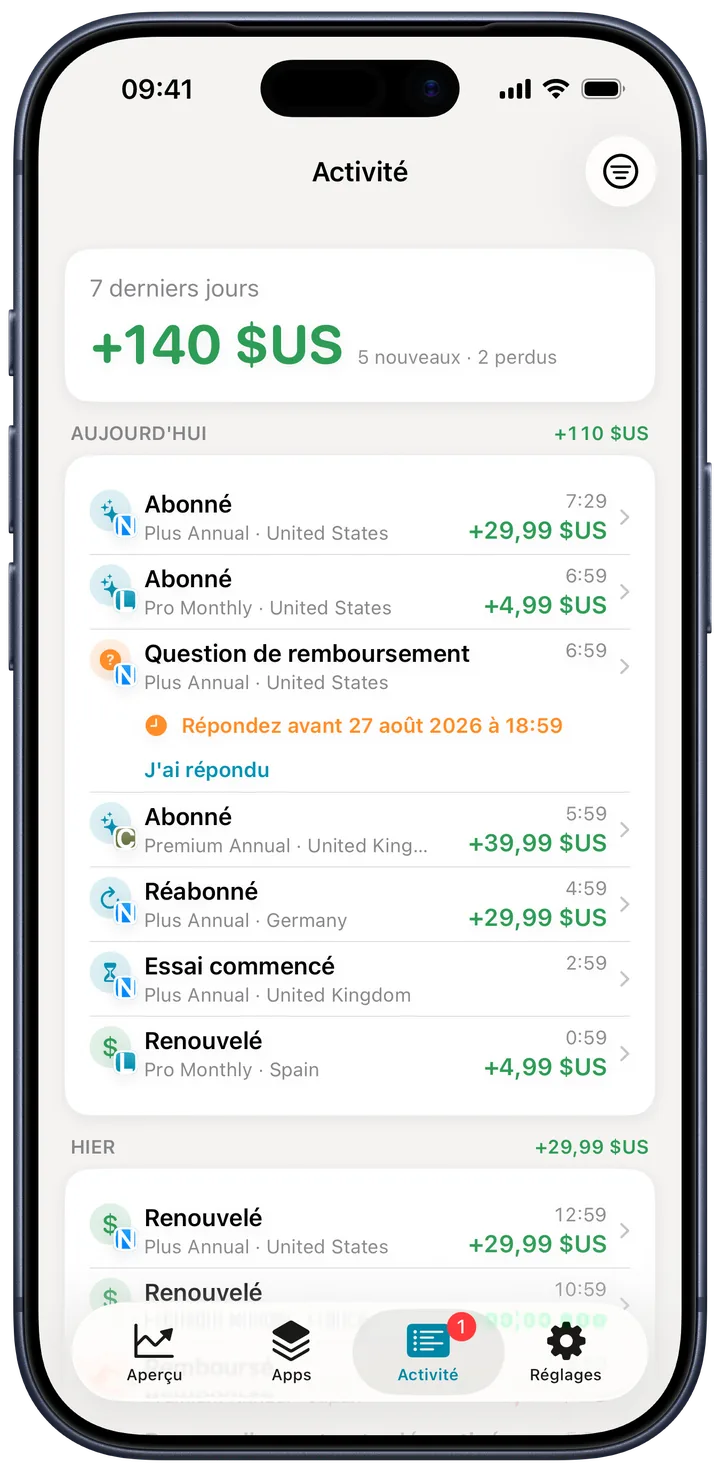Open the Question de remboursement row
720x1472 pixels.
[x=360, y=667]
